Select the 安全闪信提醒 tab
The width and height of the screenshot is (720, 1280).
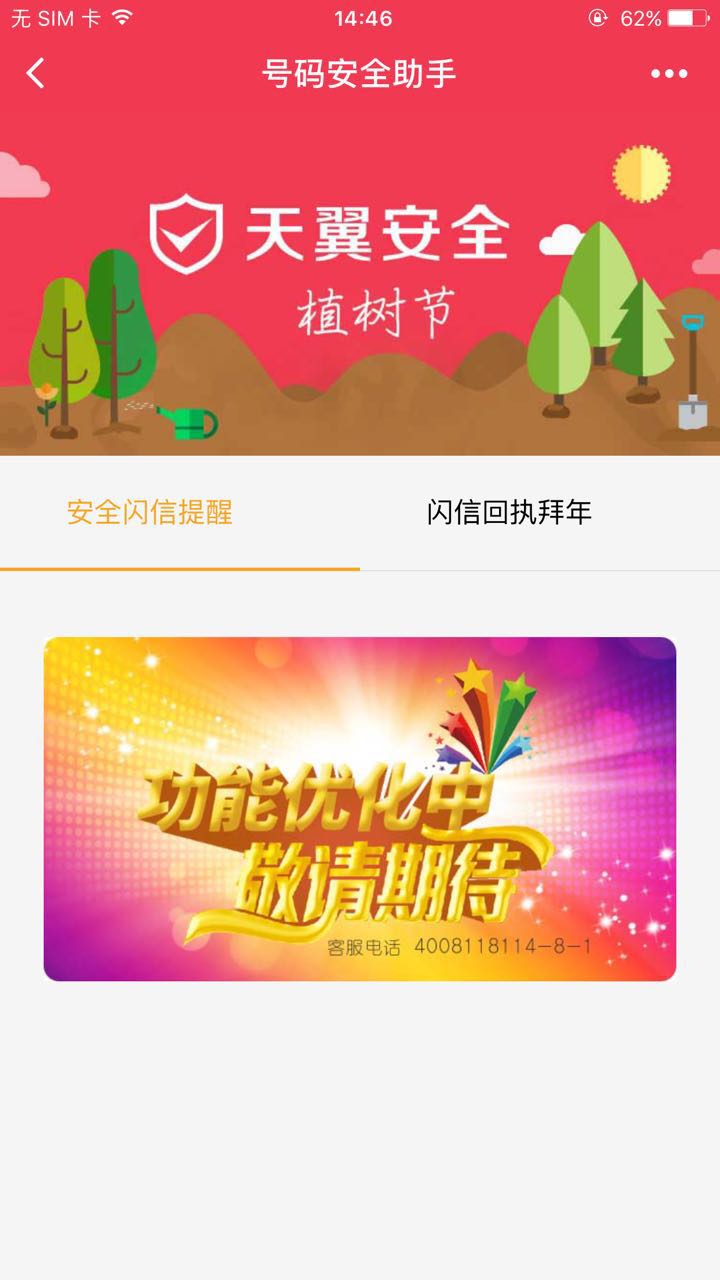coord(150,513)
